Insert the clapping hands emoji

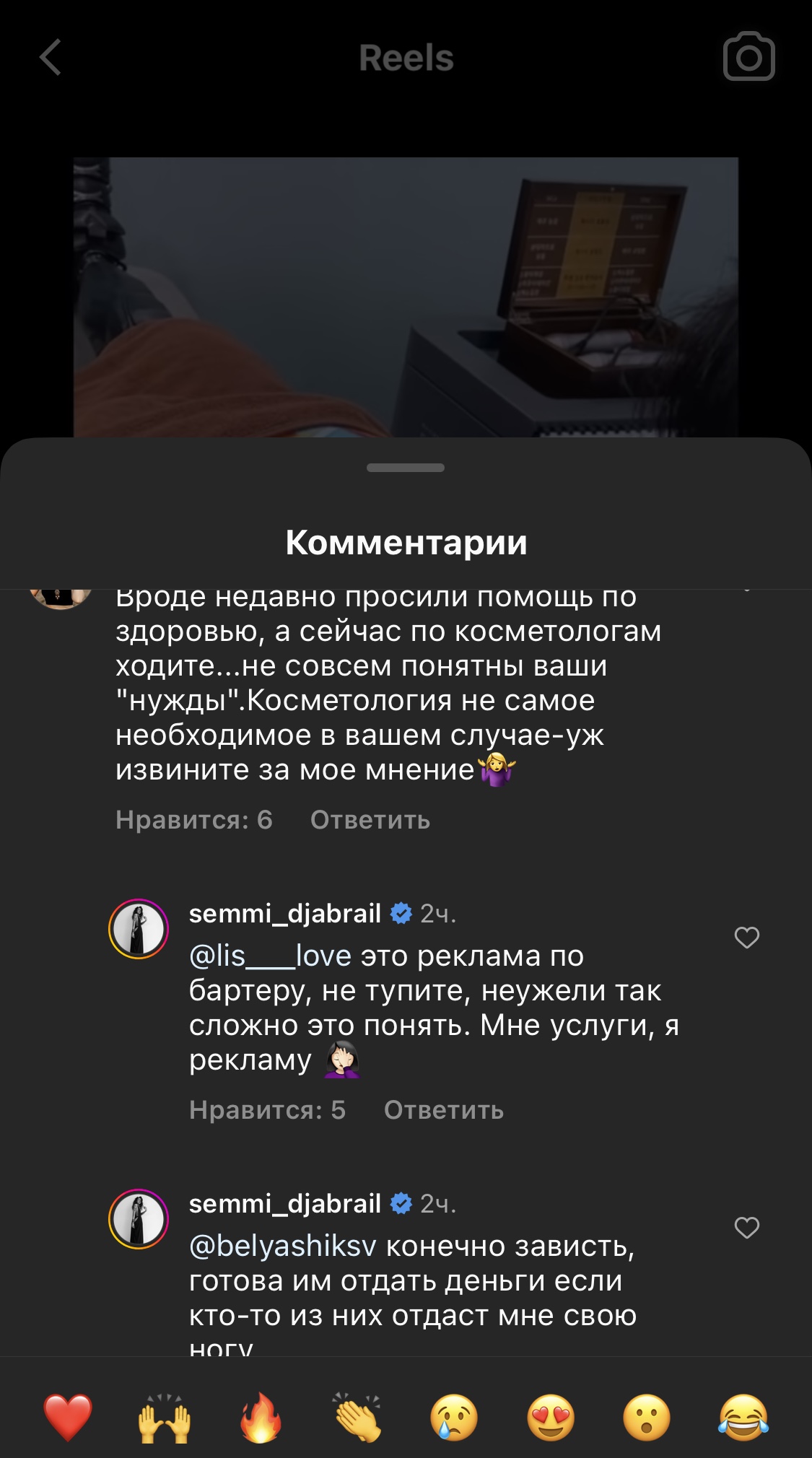tap(357, 1418)
